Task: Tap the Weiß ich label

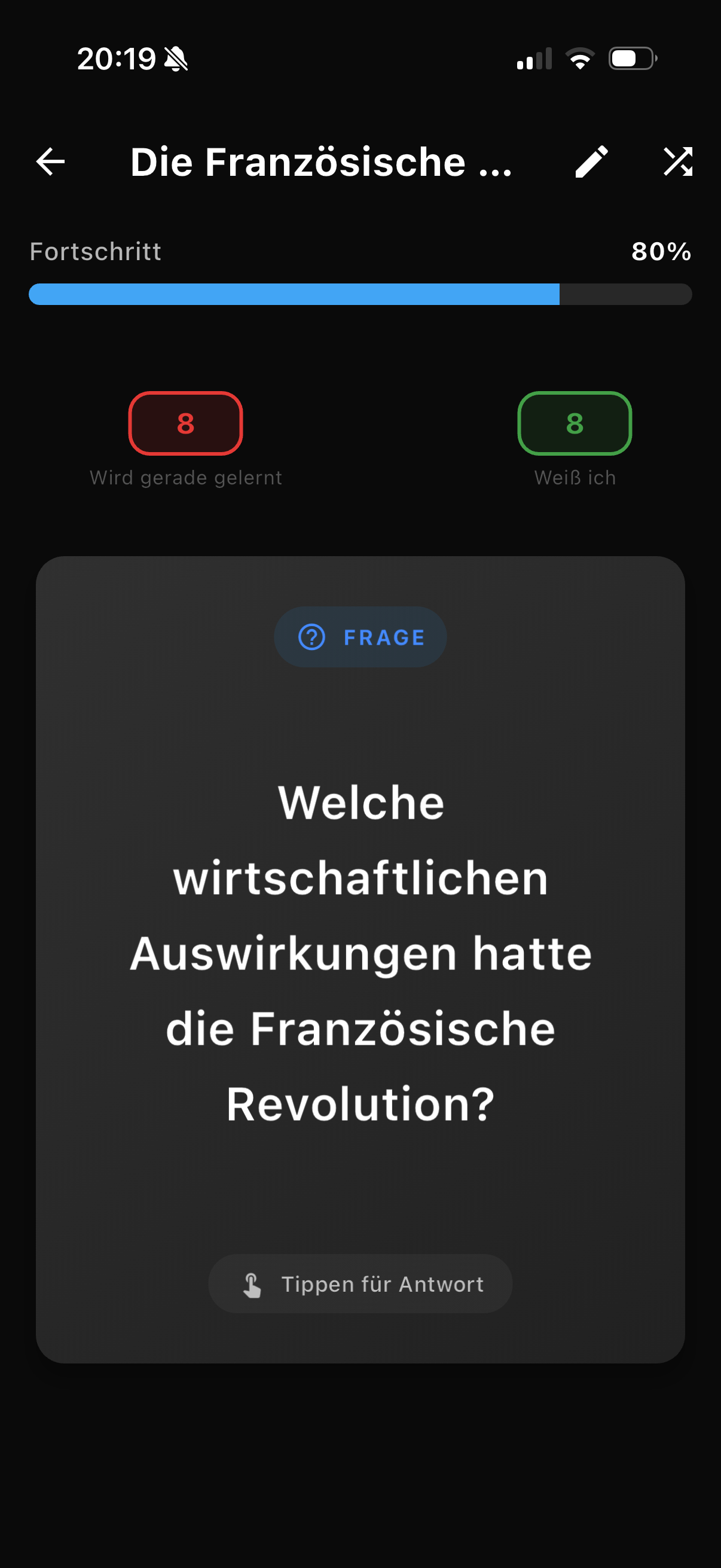Action: [575, 477]
